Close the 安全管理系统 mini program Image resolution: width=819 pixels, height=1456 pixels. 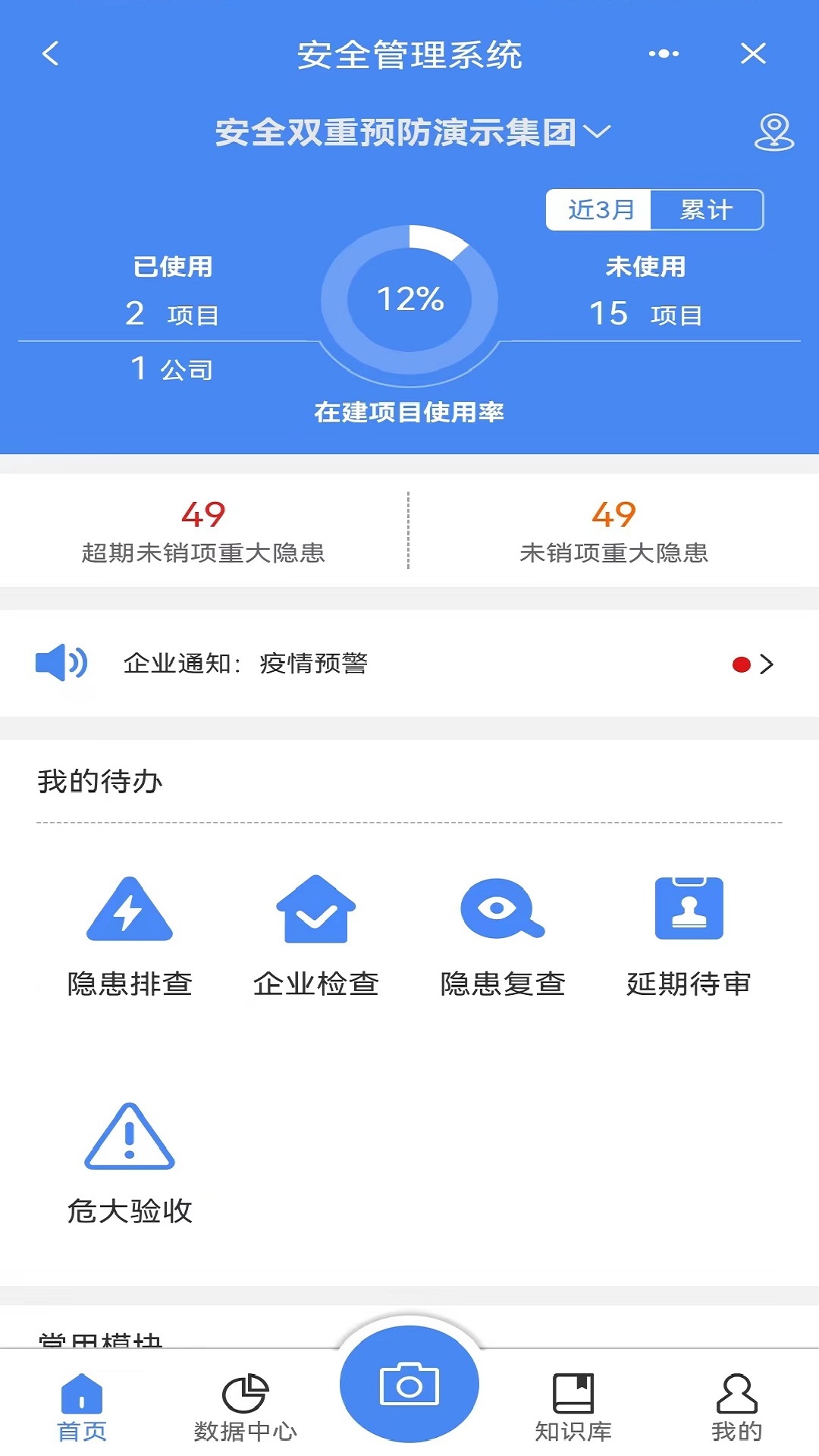point(753,54)
